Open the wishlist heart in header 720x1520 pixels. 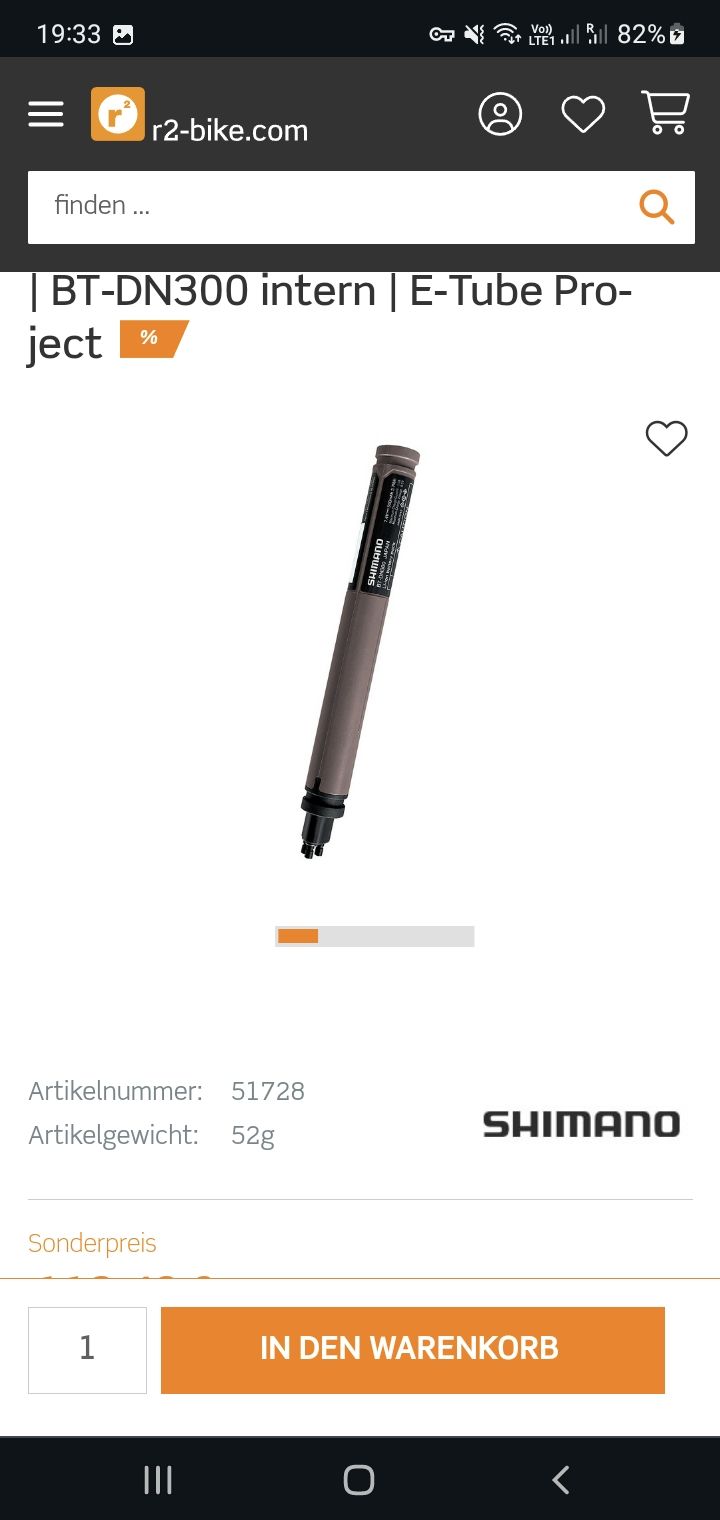click(x=583, y=114)
